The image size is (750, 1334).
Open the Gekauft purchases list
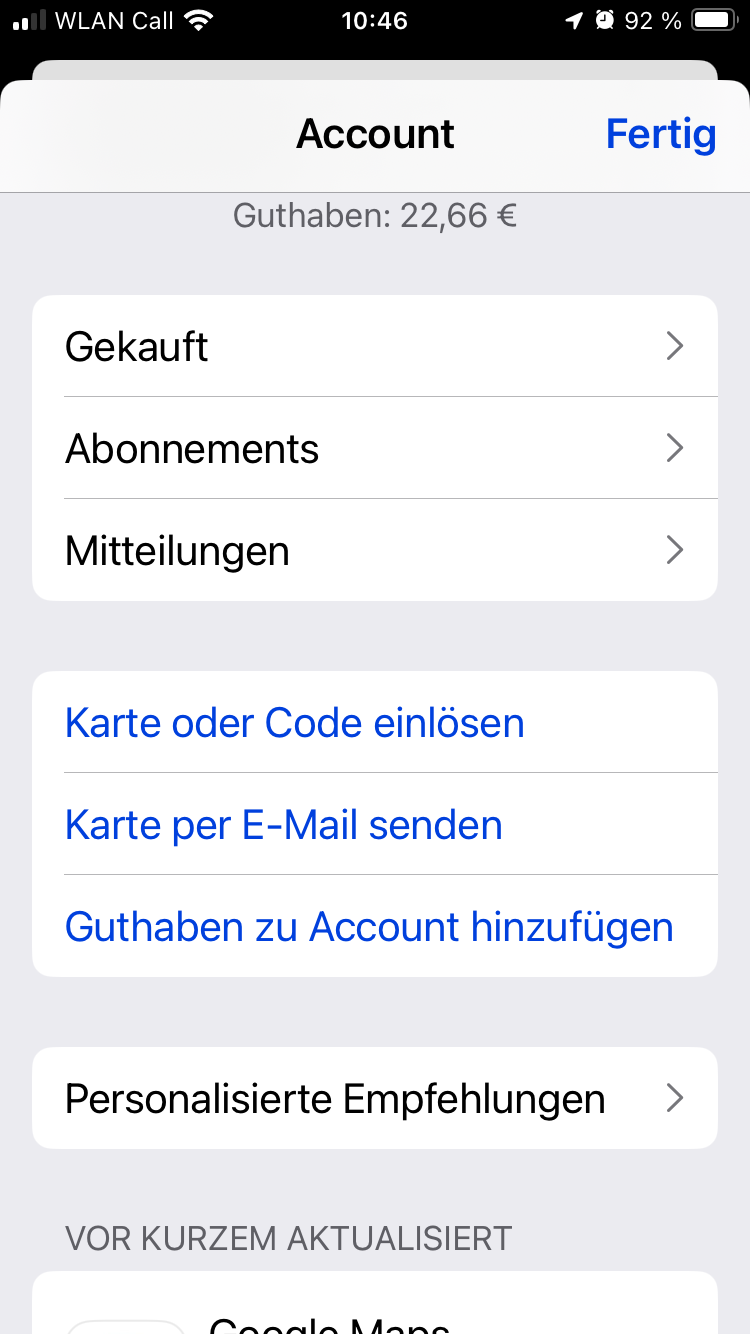375,346
